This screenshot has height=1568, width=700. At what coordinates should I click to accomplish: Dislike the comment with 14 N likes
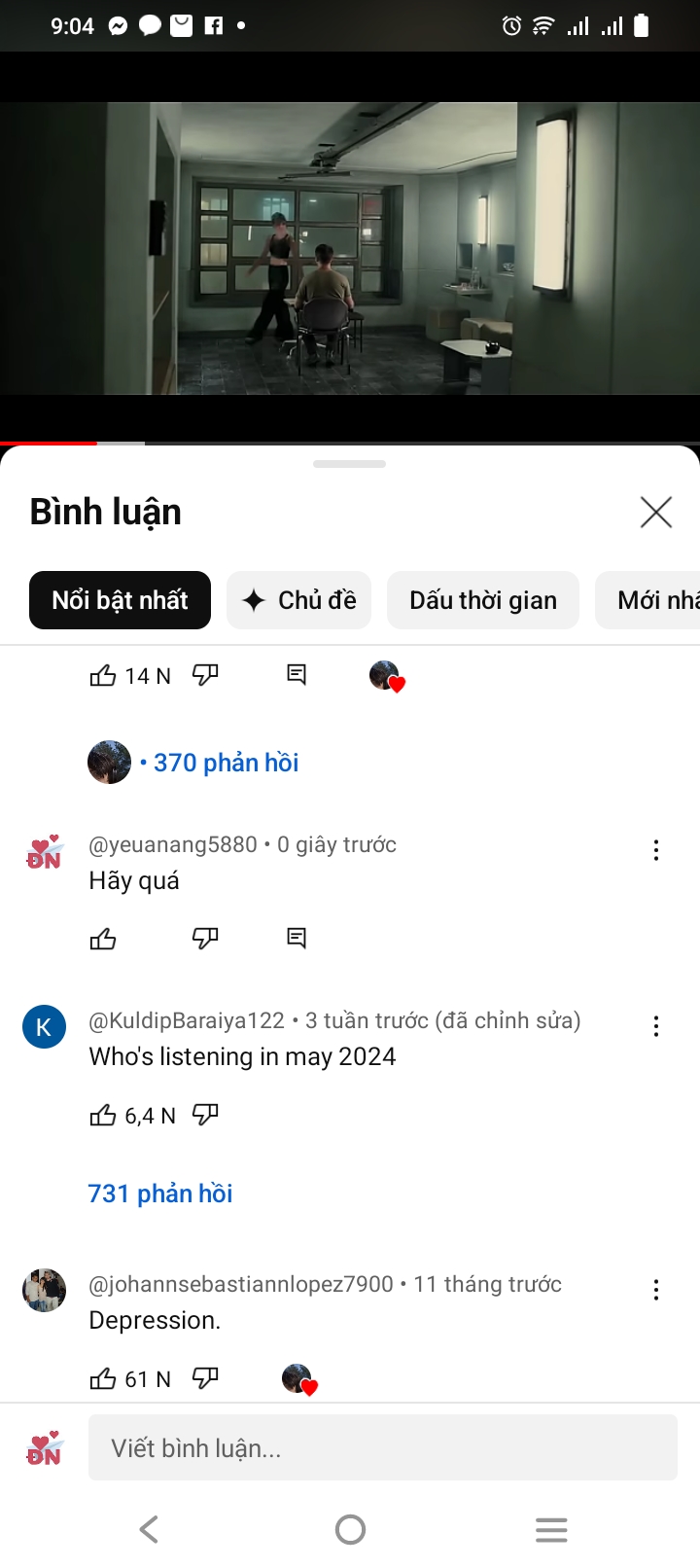pos(205,675)
